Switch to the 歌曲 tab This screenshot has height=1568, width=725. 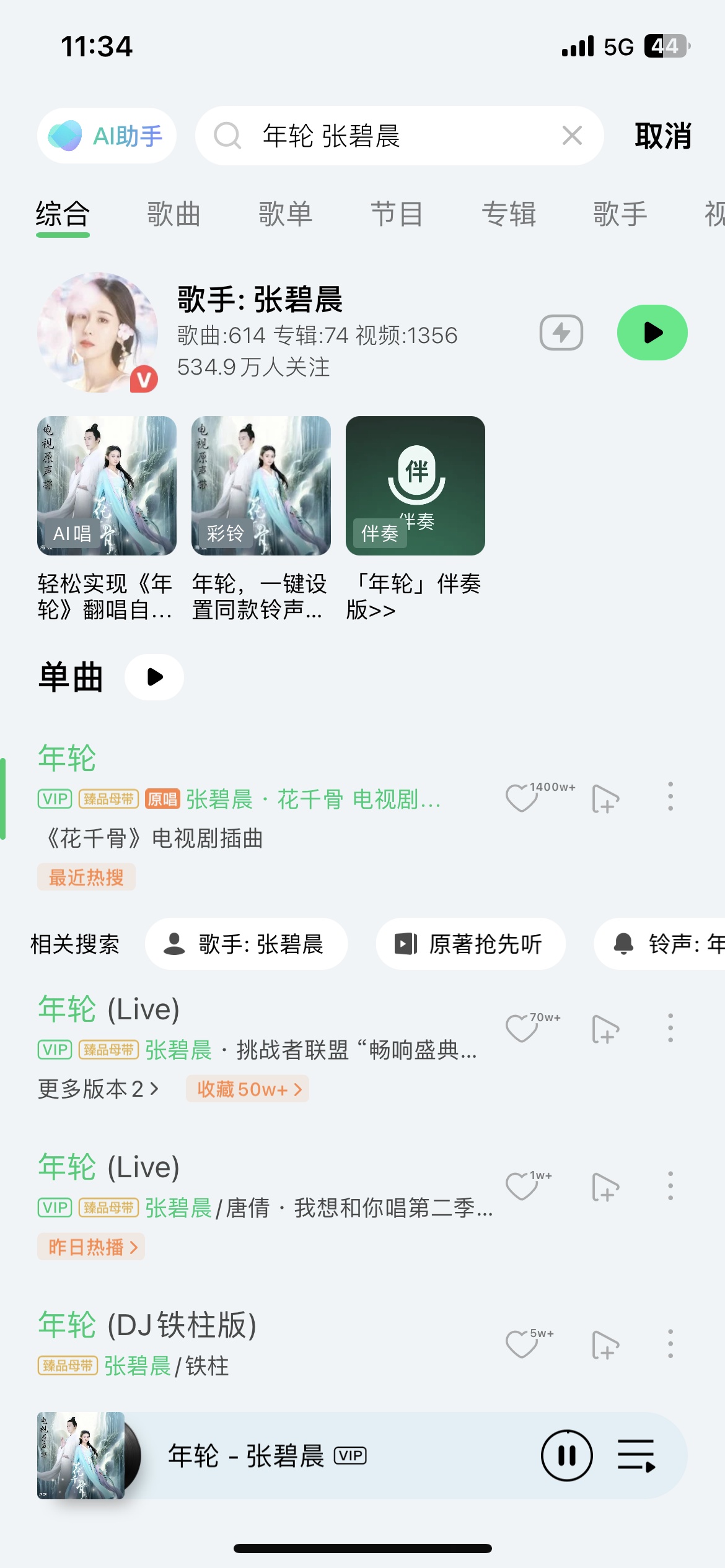tap(174, 214)
